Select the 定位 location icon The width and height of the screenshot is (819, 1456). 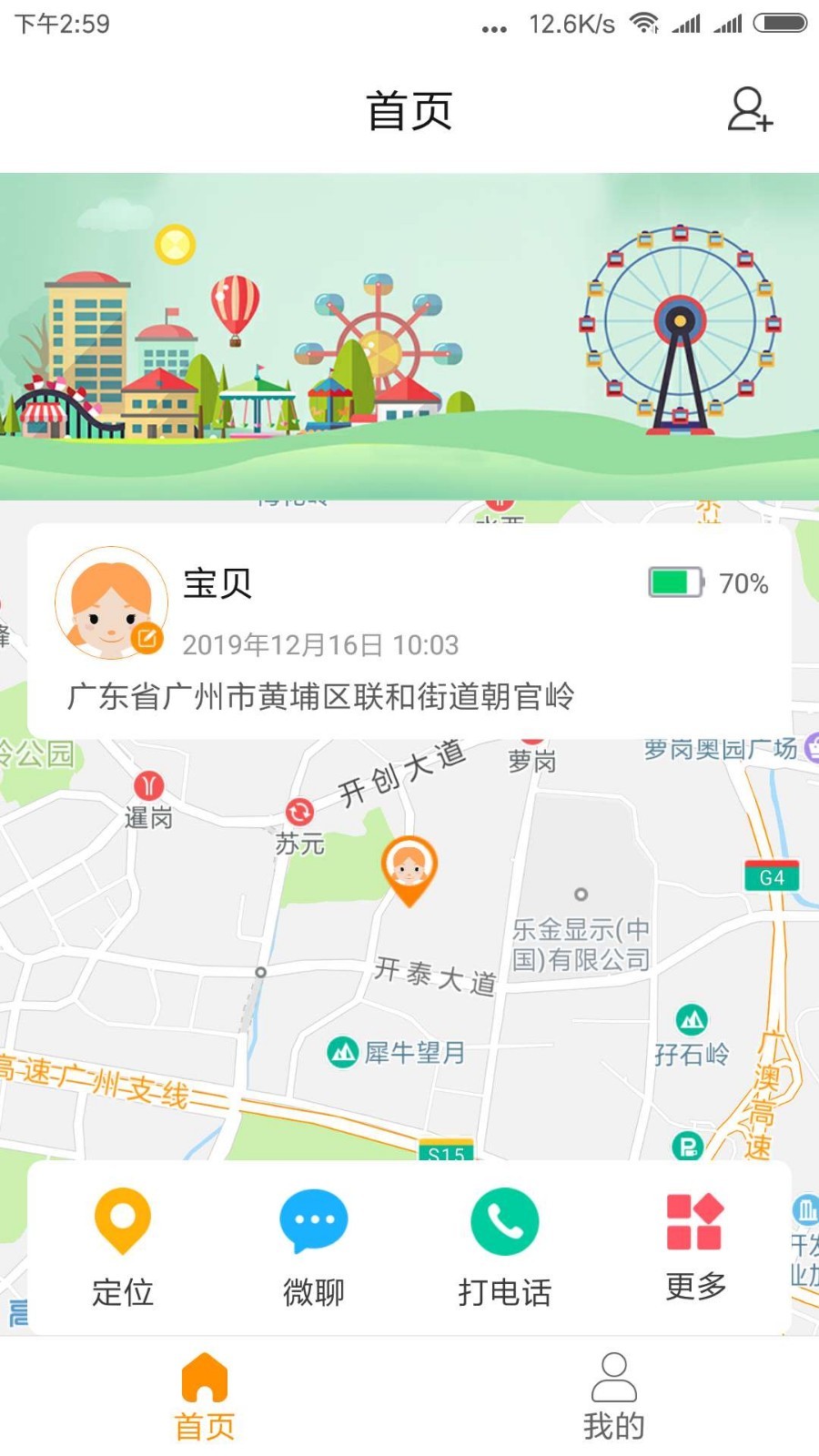pos(122,1224)
